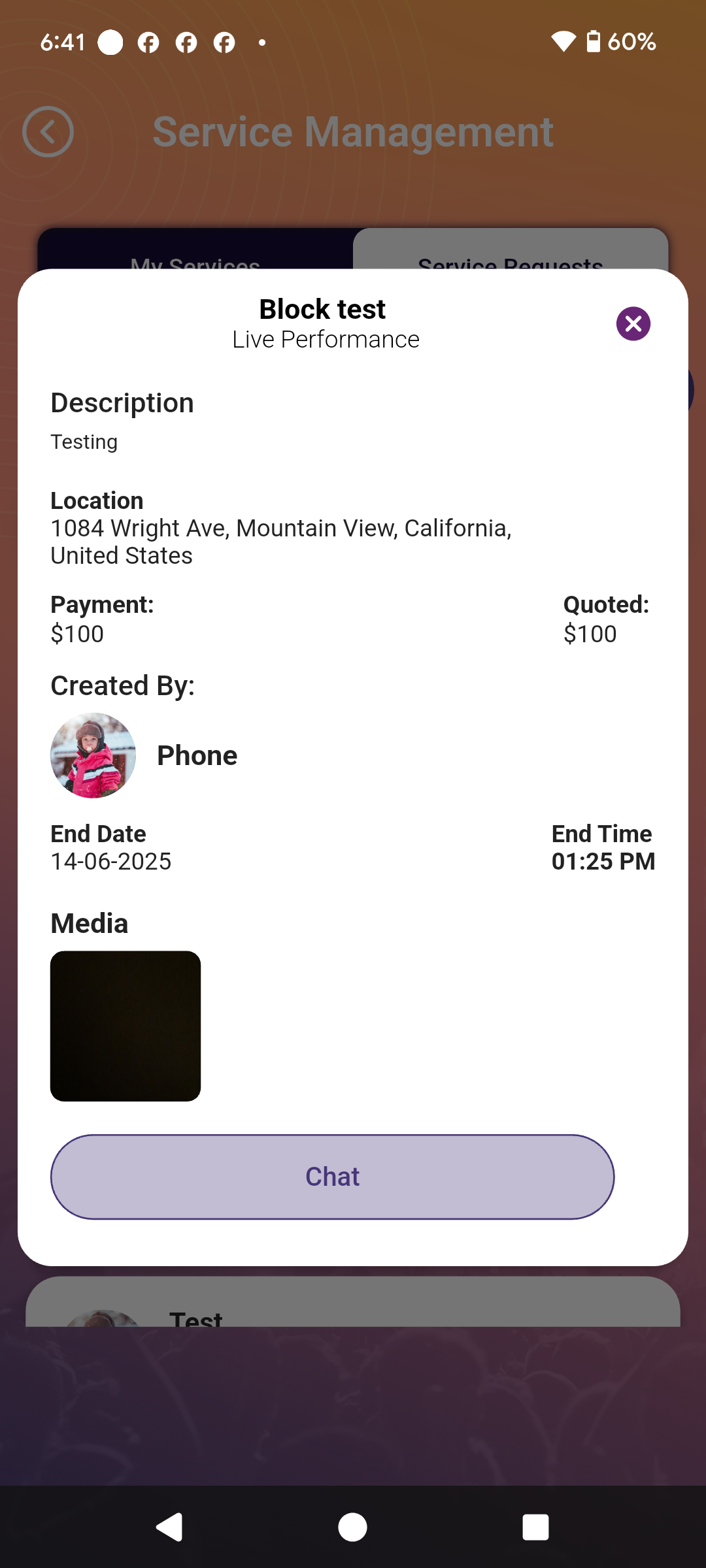This screenshot has height=1568, width=706.
Task: Go to the home screen
Action: pyautogui.click(x=352, y=1527)
